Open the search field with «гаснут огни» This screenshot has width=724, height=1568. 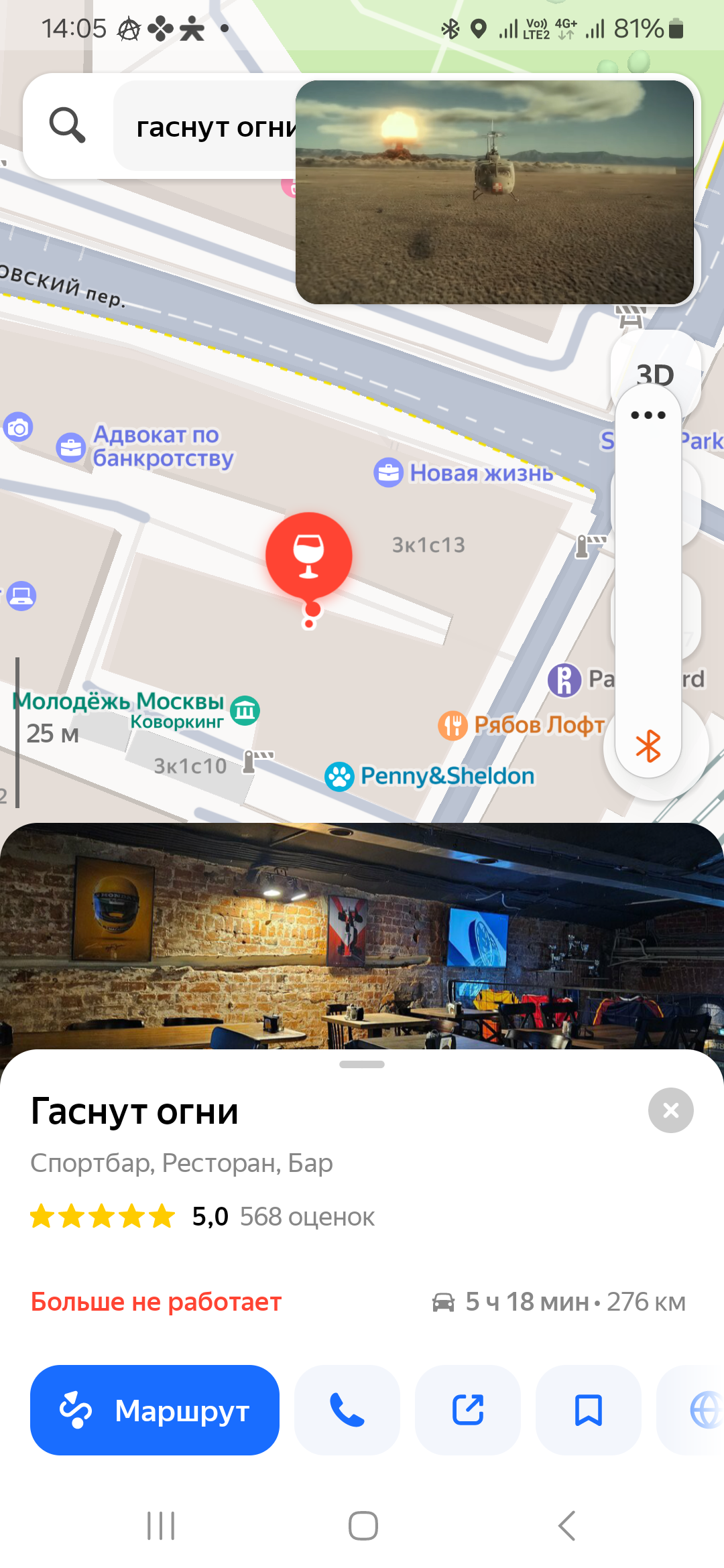205,126
